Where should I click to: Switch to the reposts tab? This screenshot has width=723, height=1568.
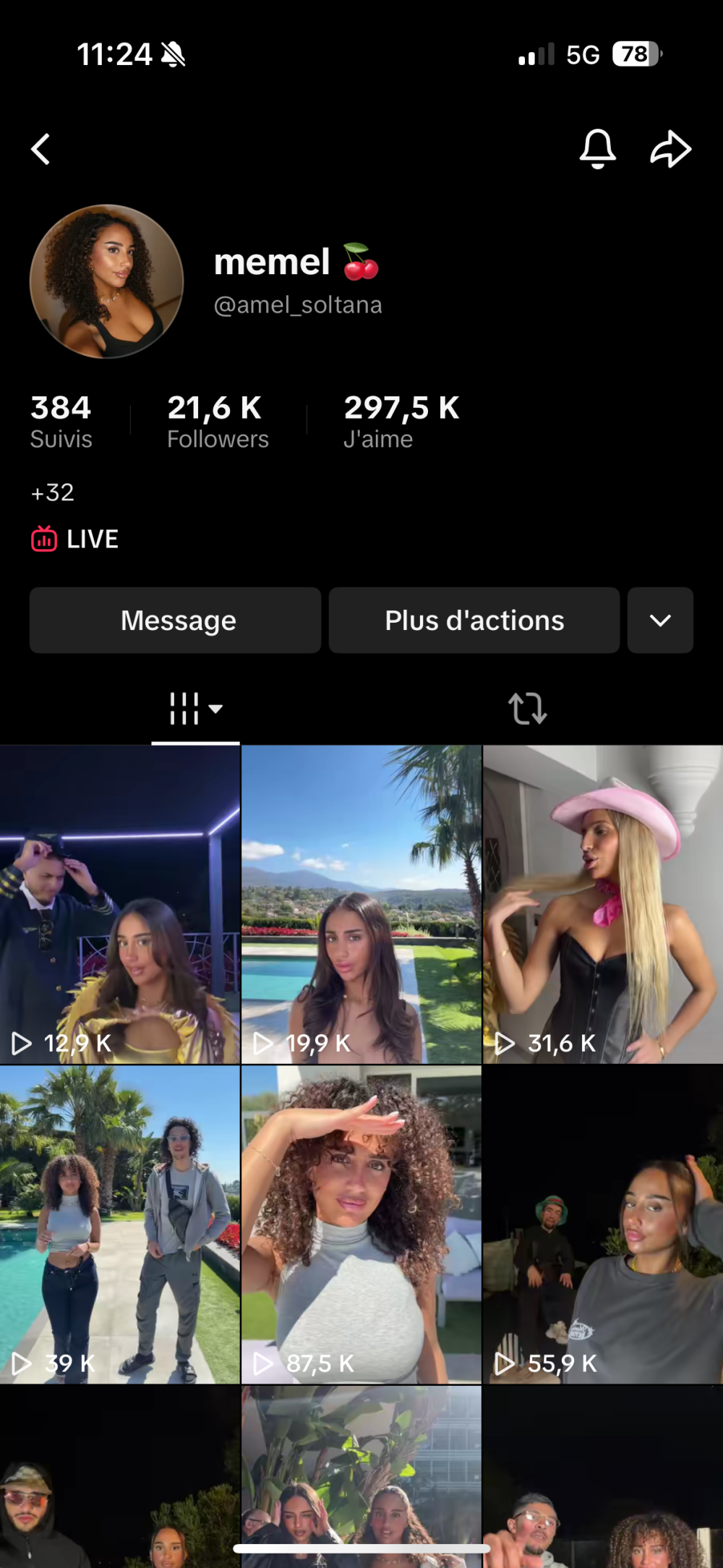point(527,709)
